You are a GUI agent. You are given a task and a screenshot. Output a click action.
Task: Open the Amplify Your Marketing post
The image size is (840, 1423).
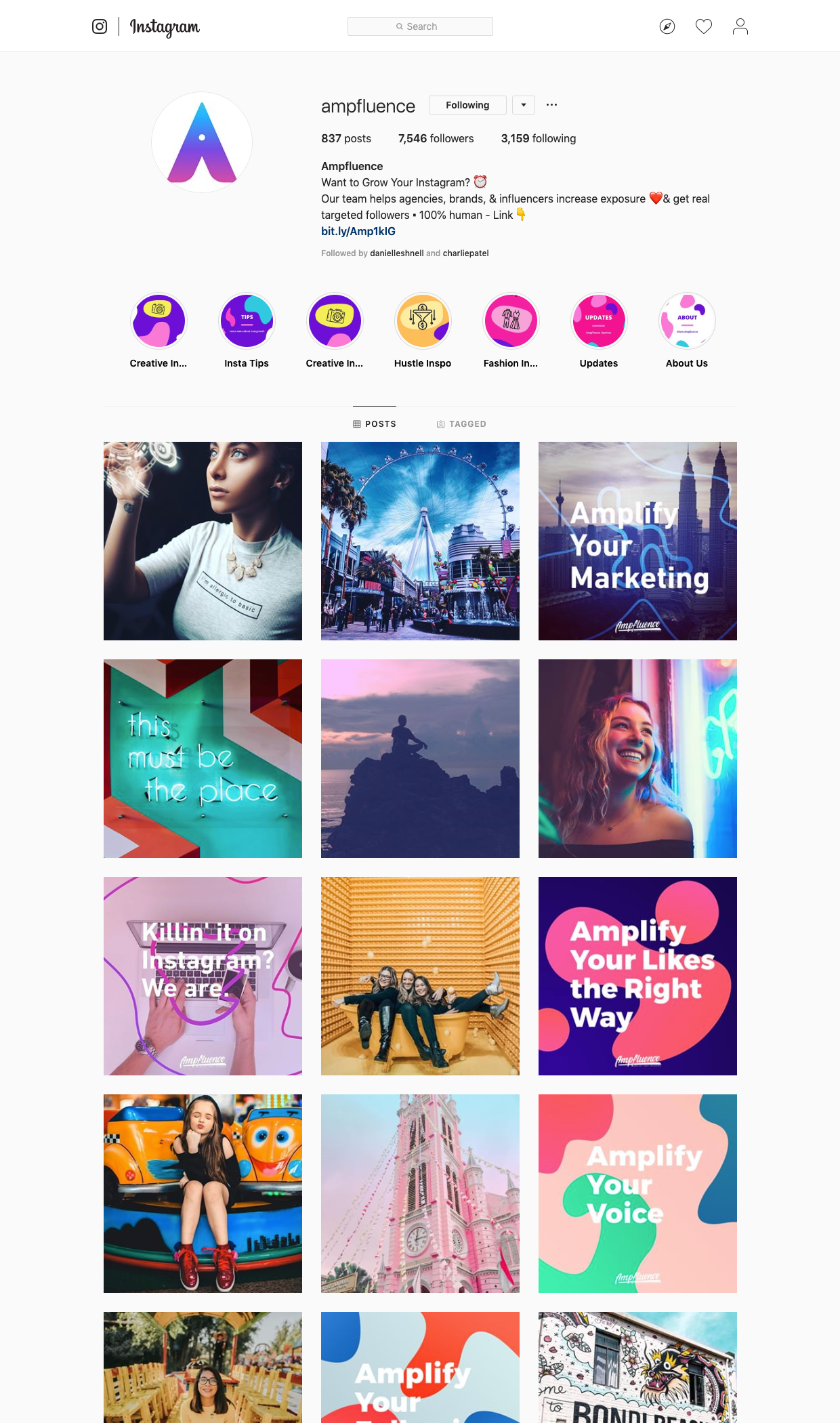[637, 541]
